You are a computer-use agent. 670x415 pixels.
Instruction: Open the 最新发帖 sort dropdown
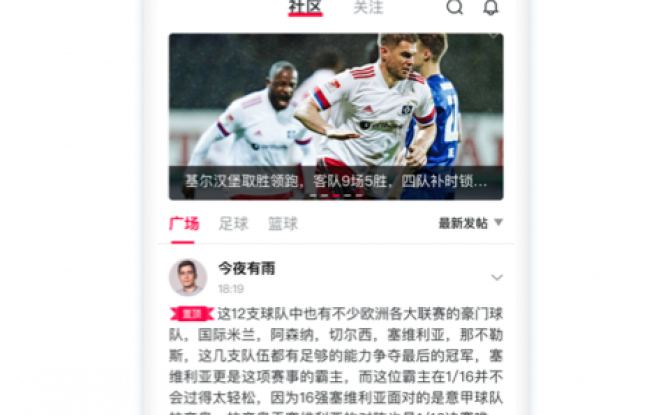(x=470, y=223)
